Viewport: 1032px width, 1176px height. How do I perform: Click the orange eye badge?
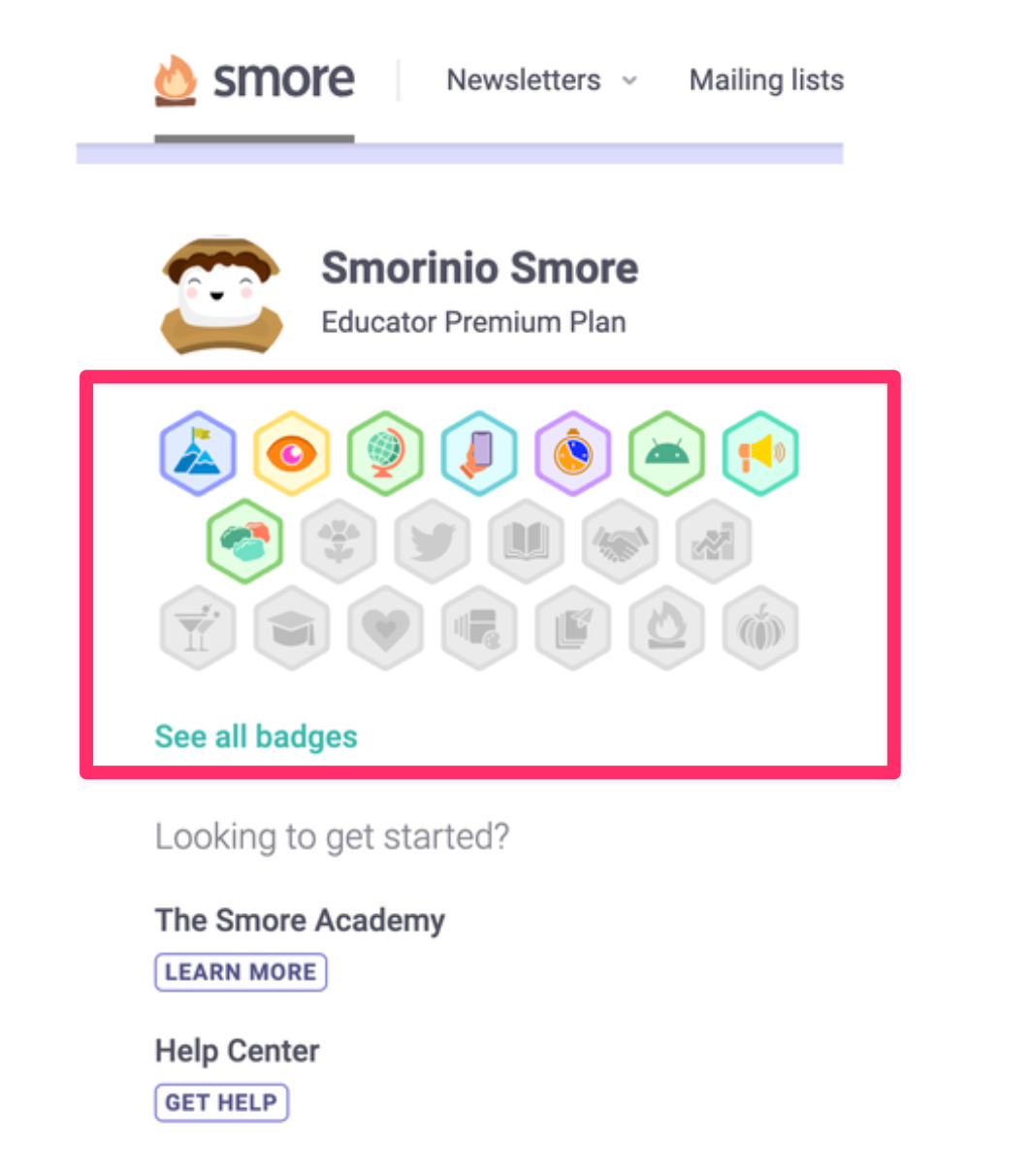tap(292, 453)
